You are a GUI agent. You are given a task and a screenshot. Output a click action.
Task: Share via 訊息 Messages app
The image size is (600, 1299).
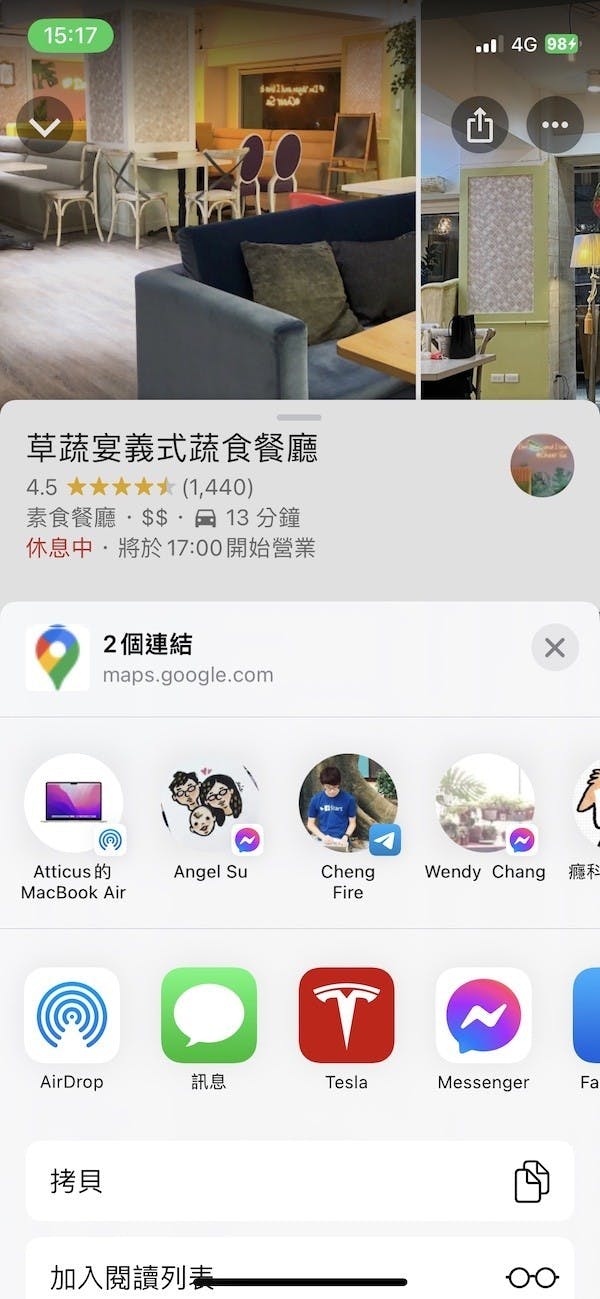209,1015
